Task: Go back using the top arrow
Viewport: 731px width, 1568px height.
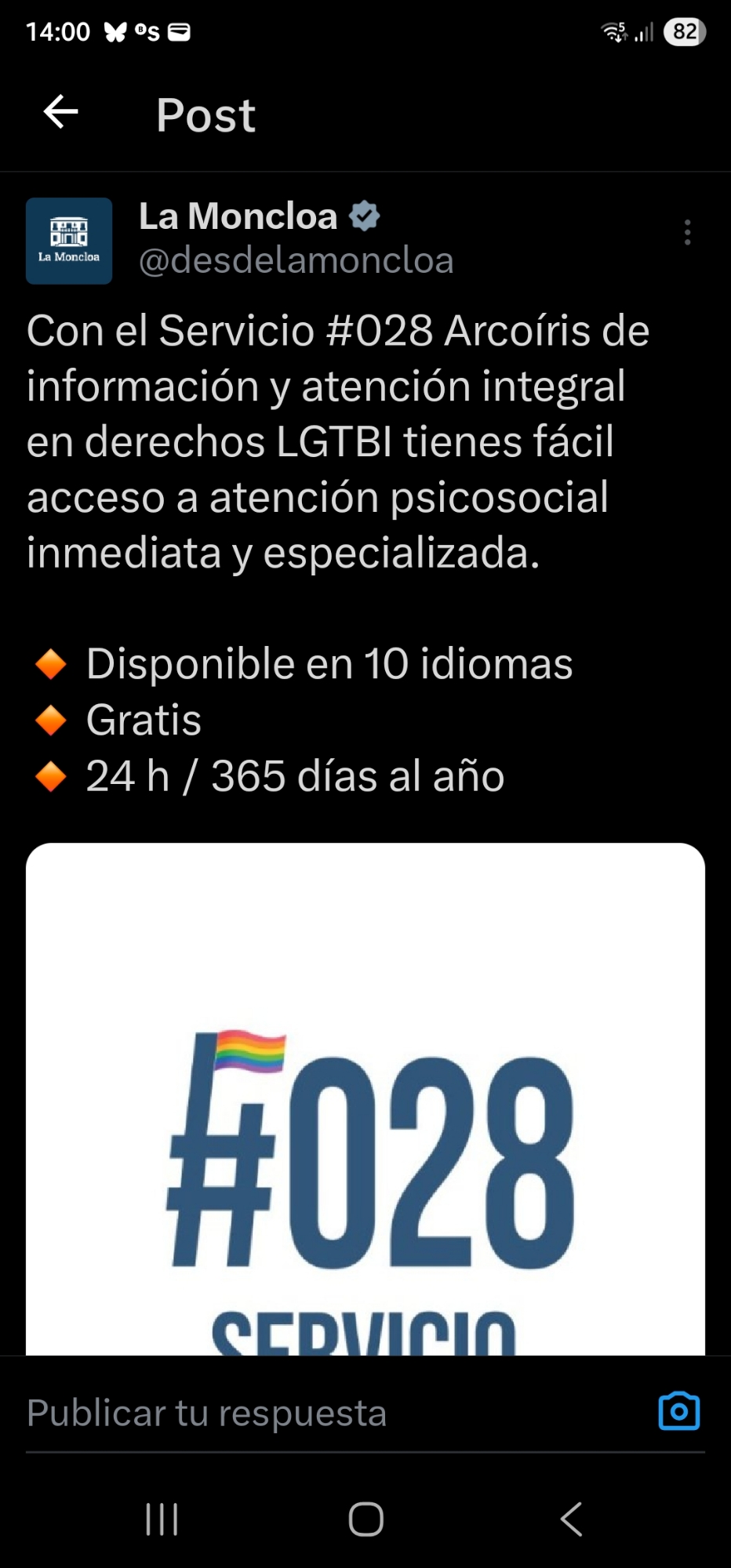Action: 60,112
